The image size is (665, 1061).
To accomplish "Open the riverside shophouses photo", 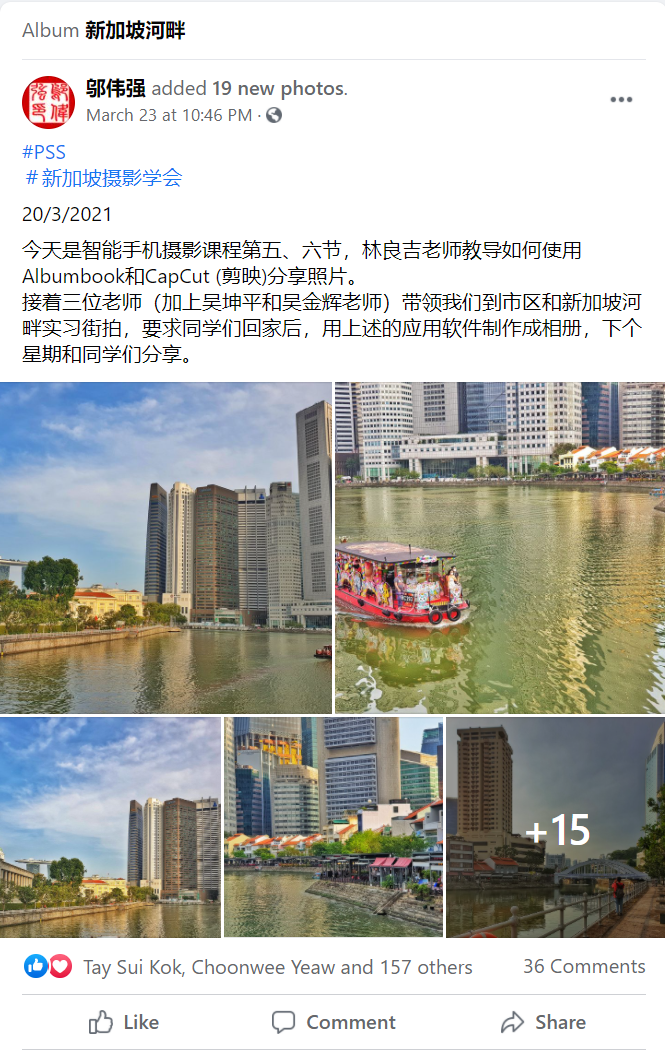I will point(333,826).
